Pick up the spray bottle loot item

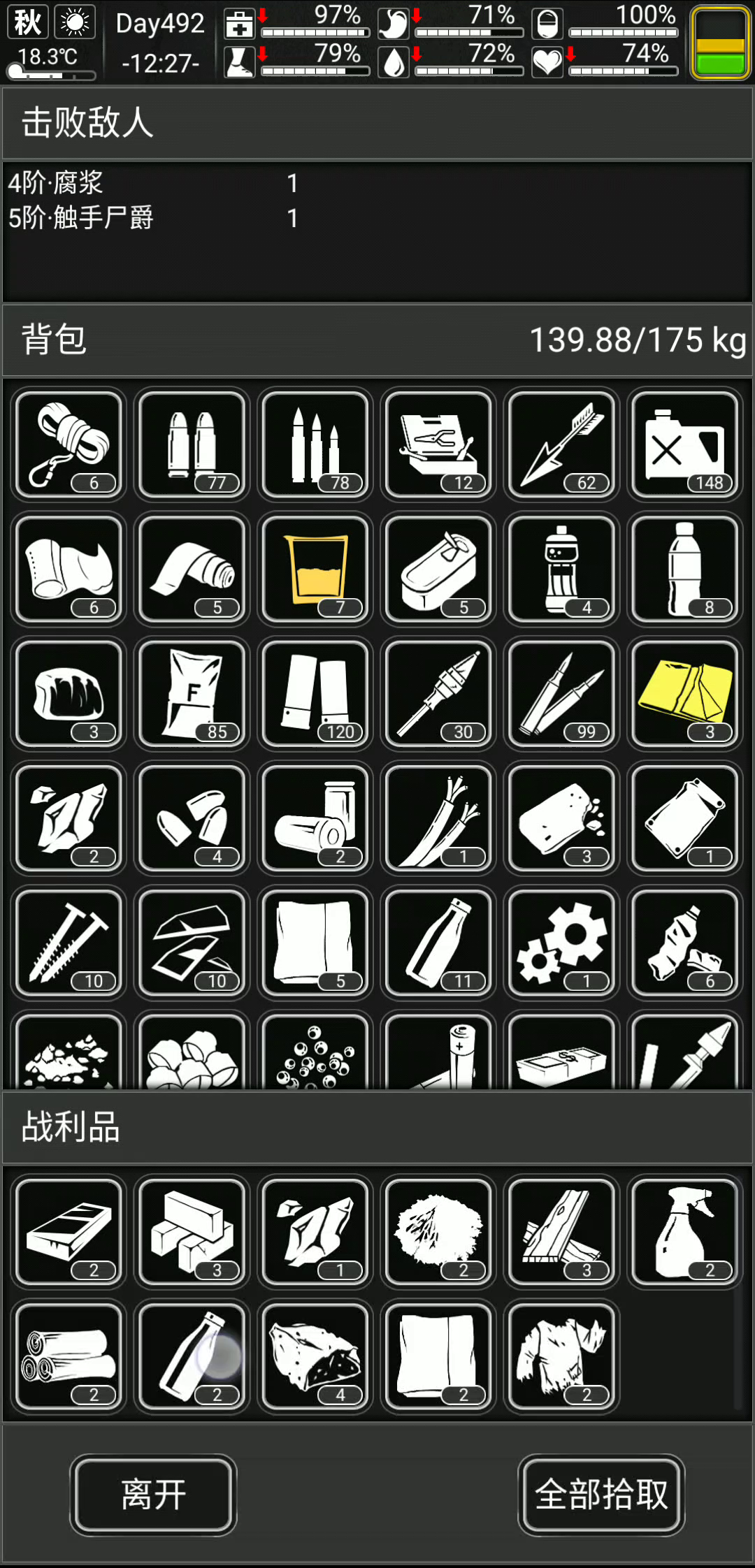(684, 1232)
